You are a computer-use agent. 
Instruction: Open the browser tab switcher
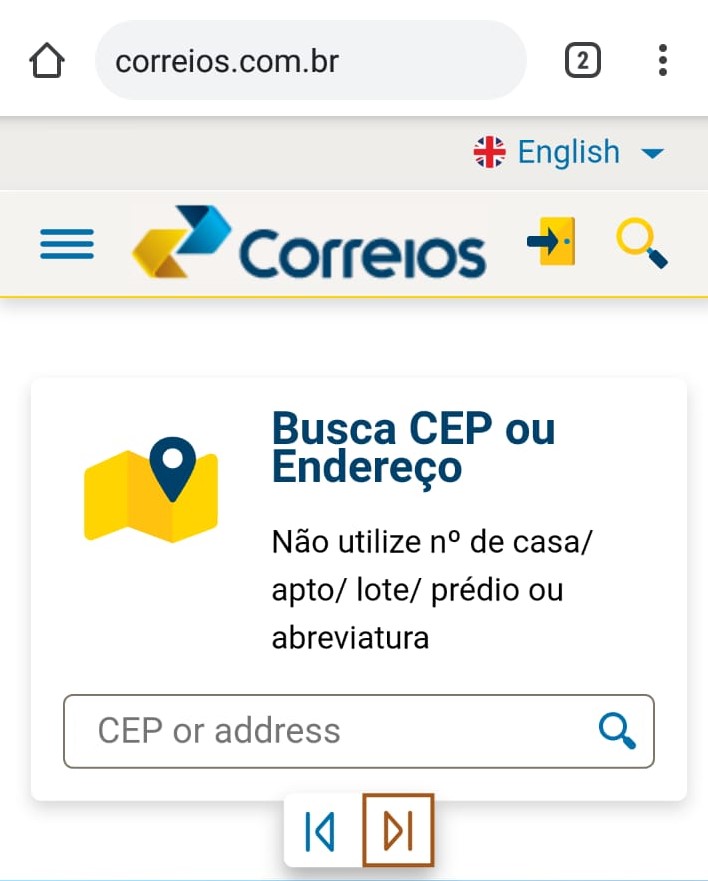pos(583,62)
